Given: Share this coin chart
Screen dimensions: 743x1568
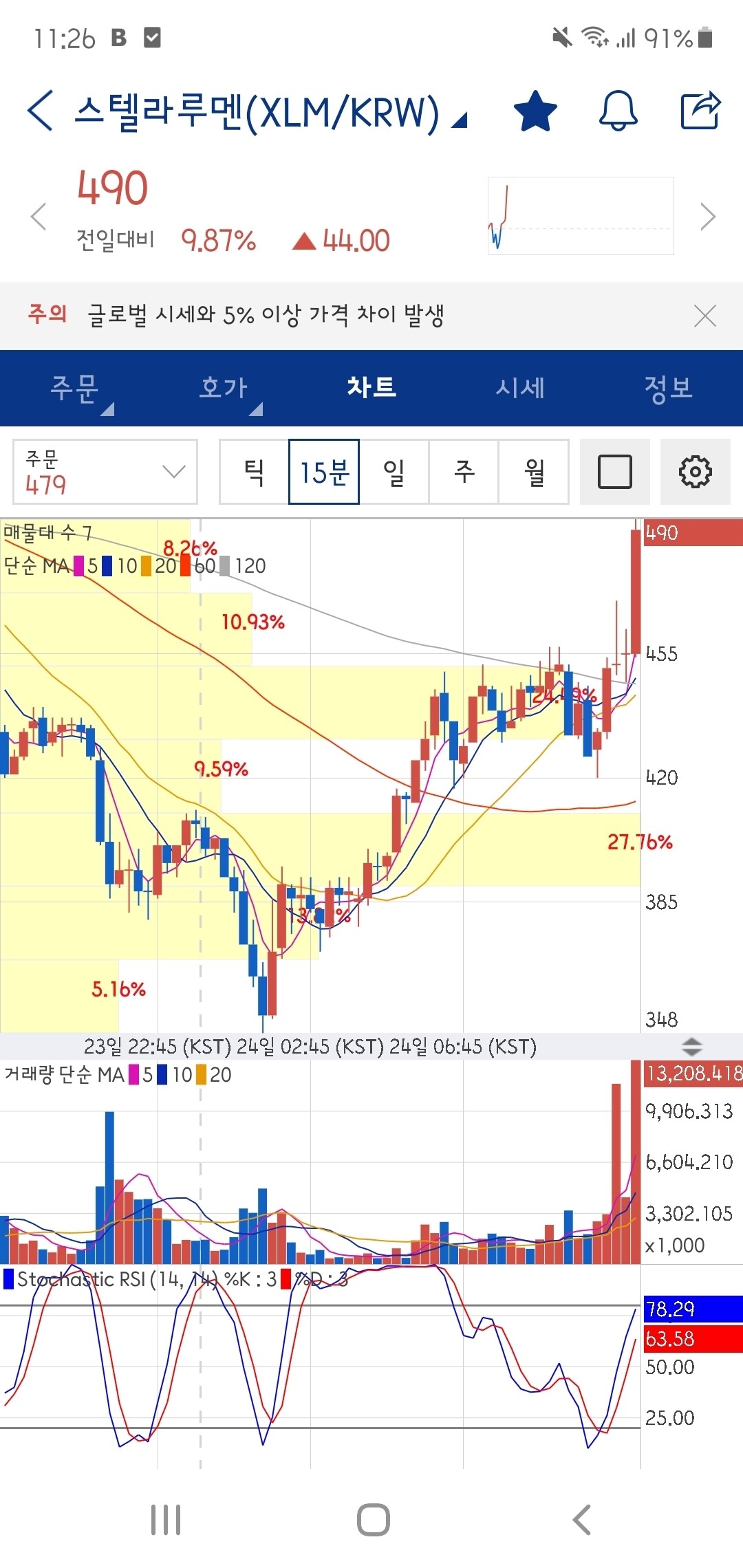Looking at the screenshot, I should coord(700,111).
